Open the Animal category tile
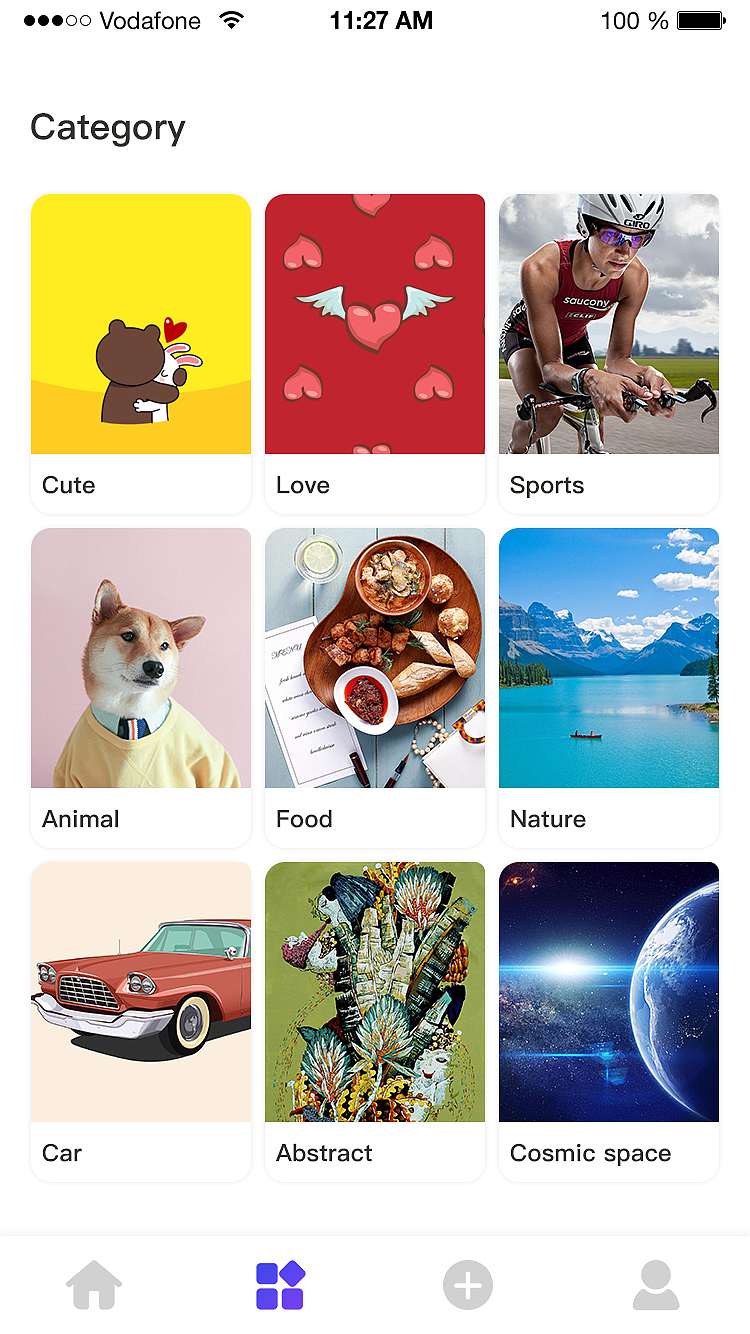 (x=141, y=686)
